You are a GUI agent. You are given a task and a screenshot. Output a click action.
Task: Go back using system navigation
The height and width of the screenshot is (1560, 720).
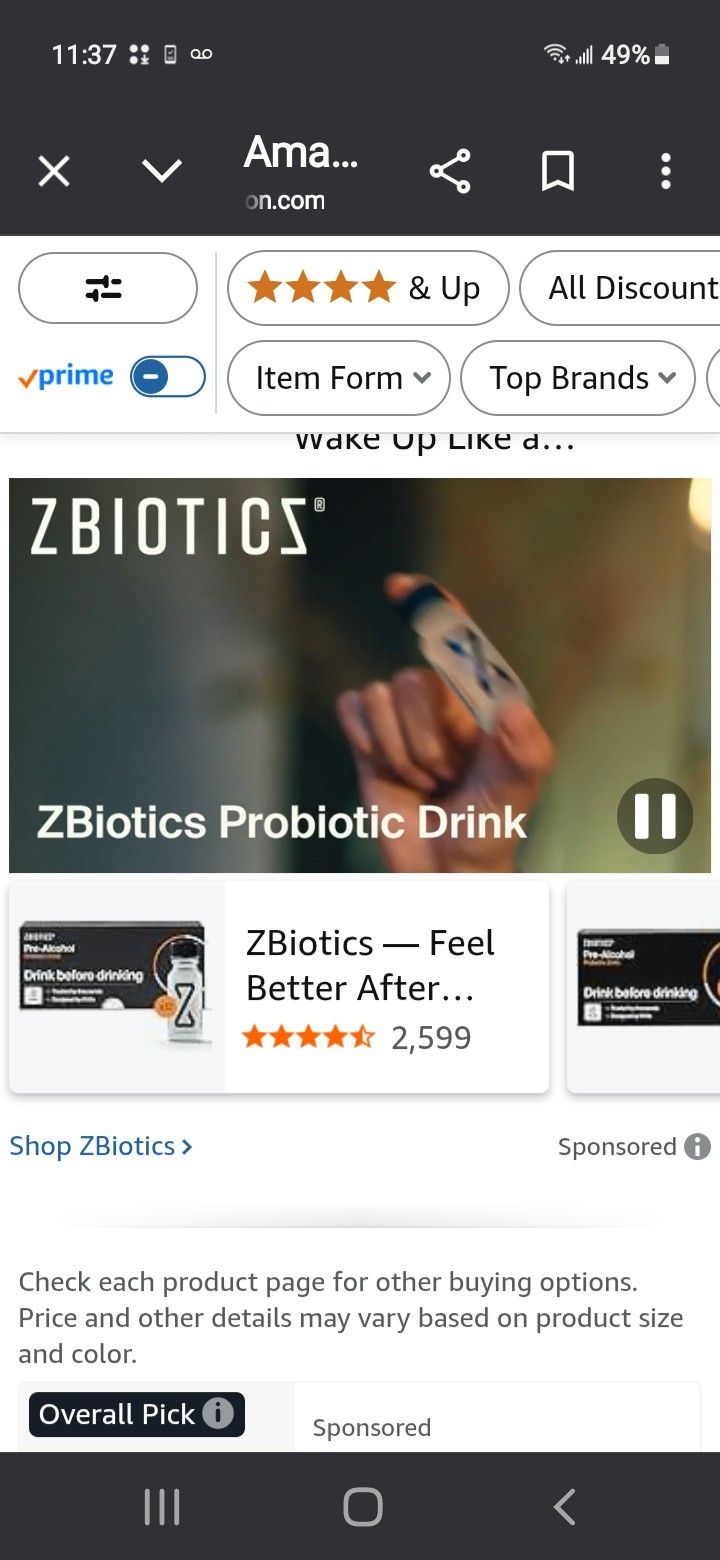pyautogui.click(x=565, y=1507)
